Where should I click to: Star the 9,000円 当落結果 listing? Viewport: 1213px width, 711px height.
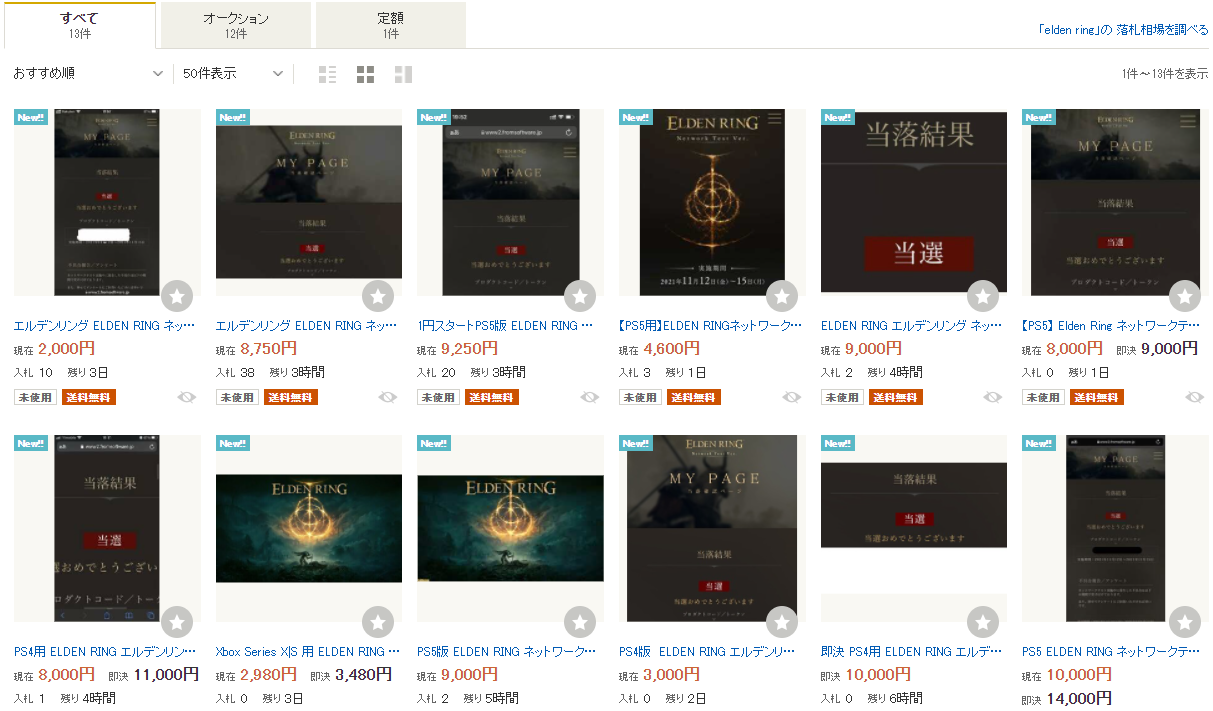click(983, 296)
